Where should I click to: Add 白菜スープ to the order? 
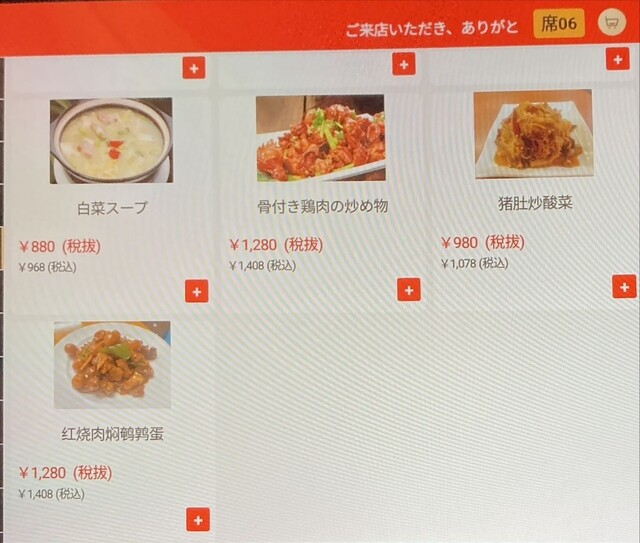click(x=196, y=291)
